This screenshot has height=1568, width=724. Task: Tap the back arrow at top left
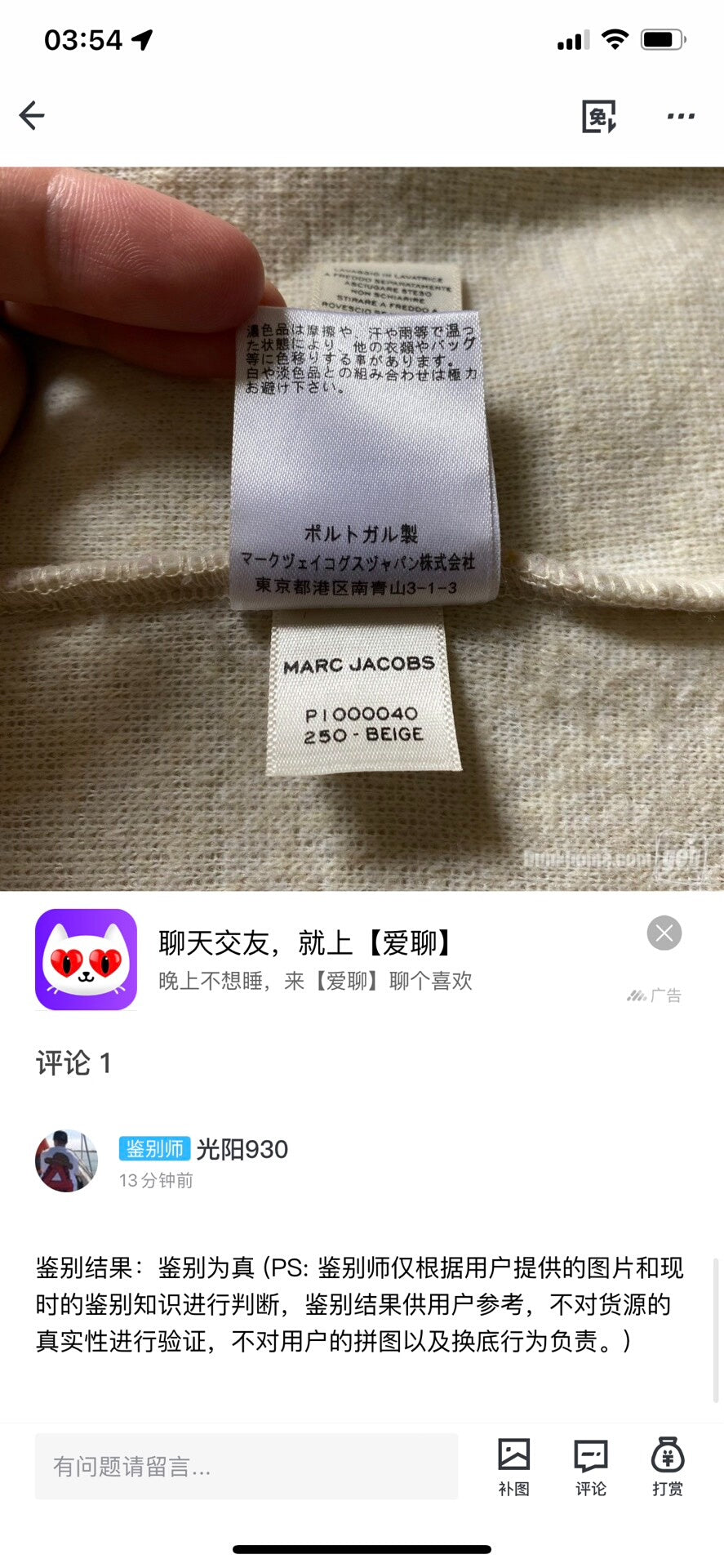pyautogui.click(x=32, y=115)
